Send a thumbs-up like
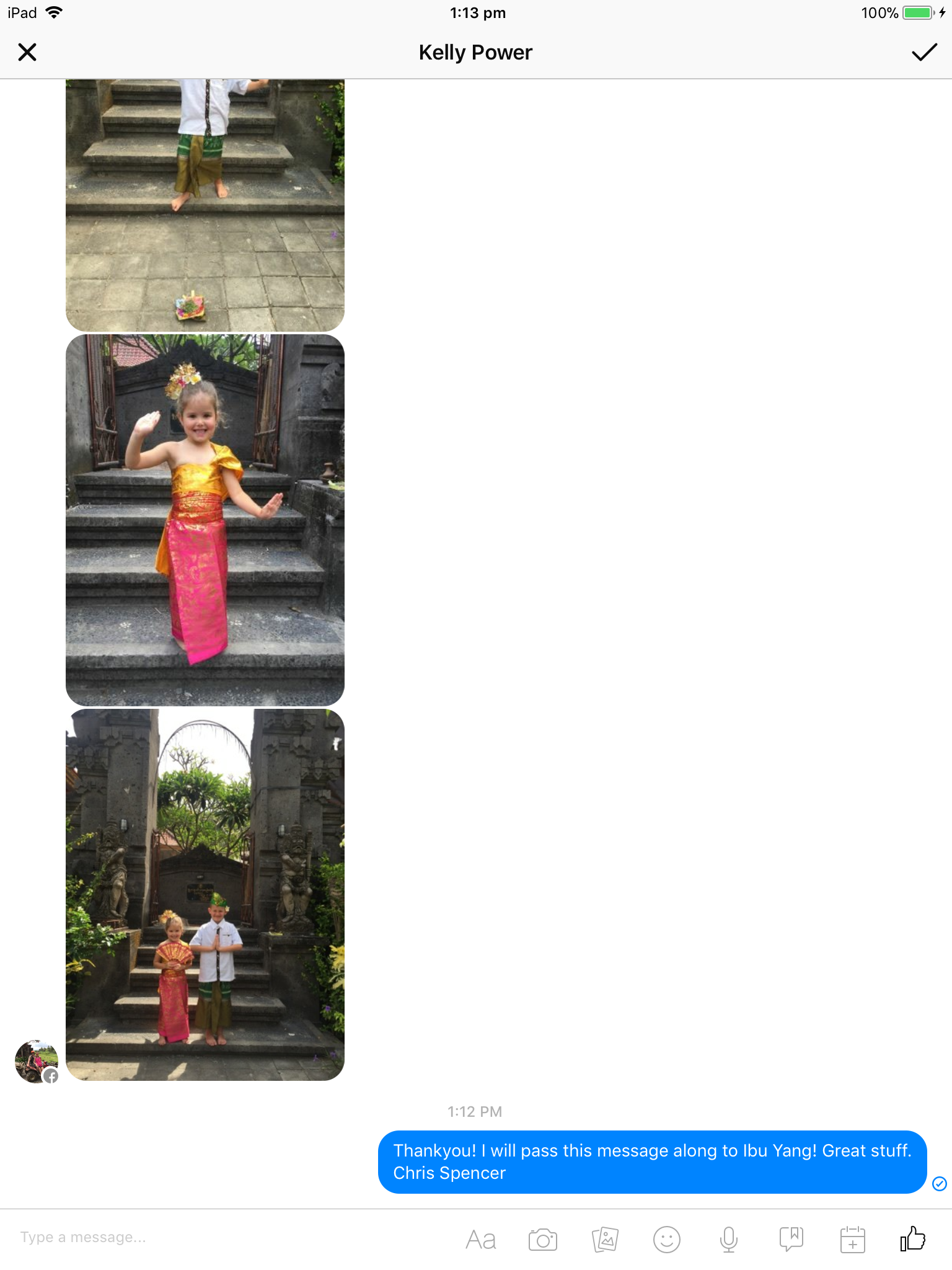952x1270 pixels. click(x=912, y=1239)
